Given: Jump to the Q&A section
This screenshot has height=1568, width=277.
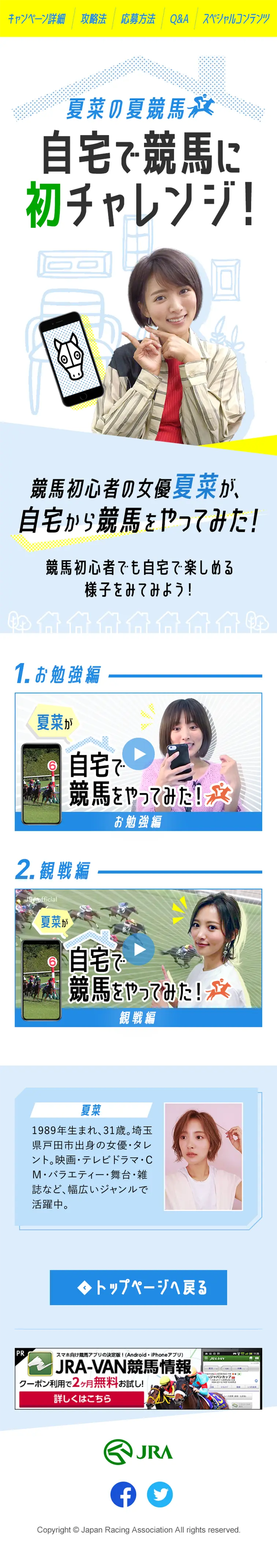Looking at the screenshot, I should pos(179,19).
